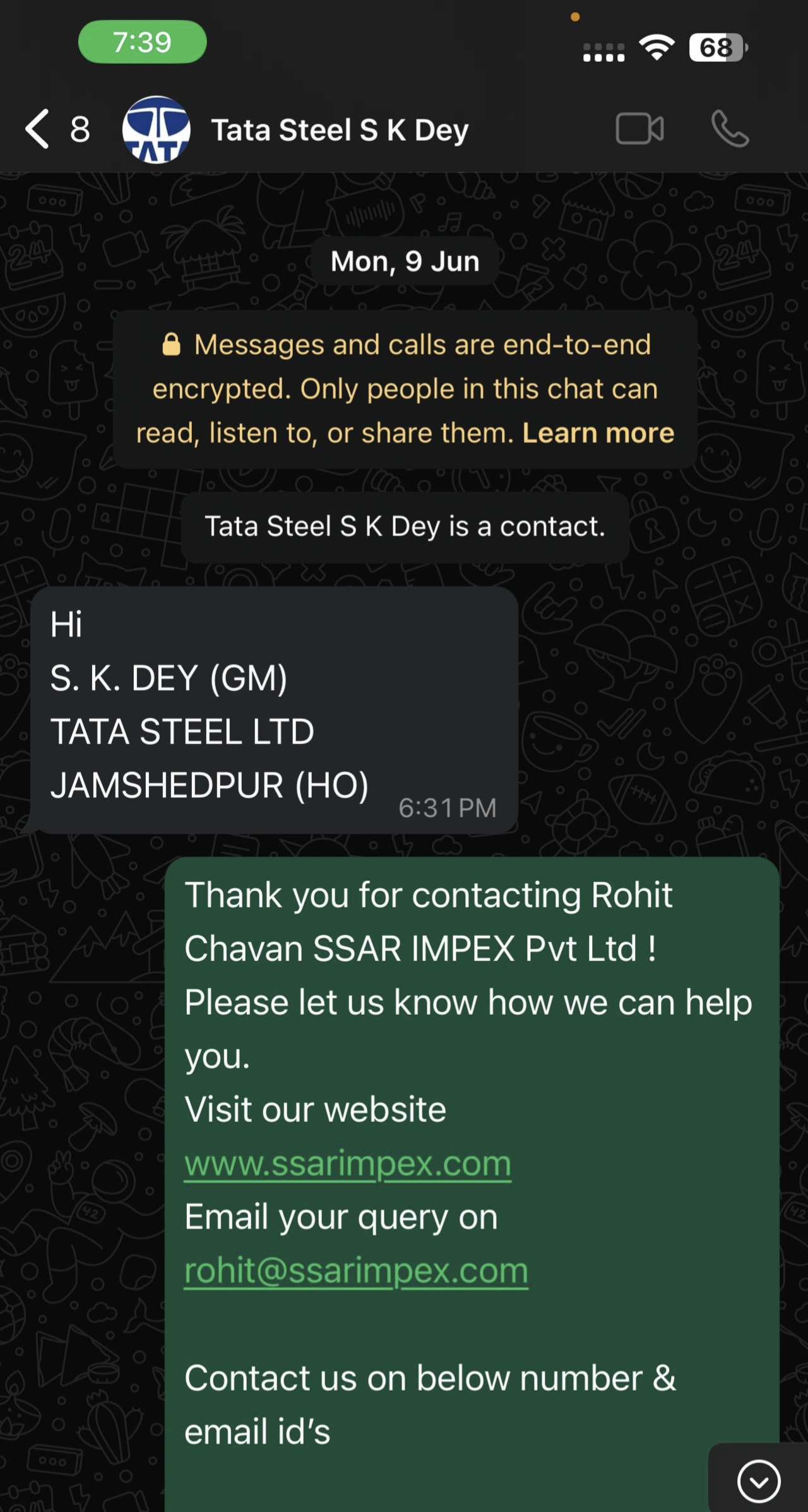Open the rohit@ssarimpex.com email link
The image size is (808, 1512).
(355, 1270)
